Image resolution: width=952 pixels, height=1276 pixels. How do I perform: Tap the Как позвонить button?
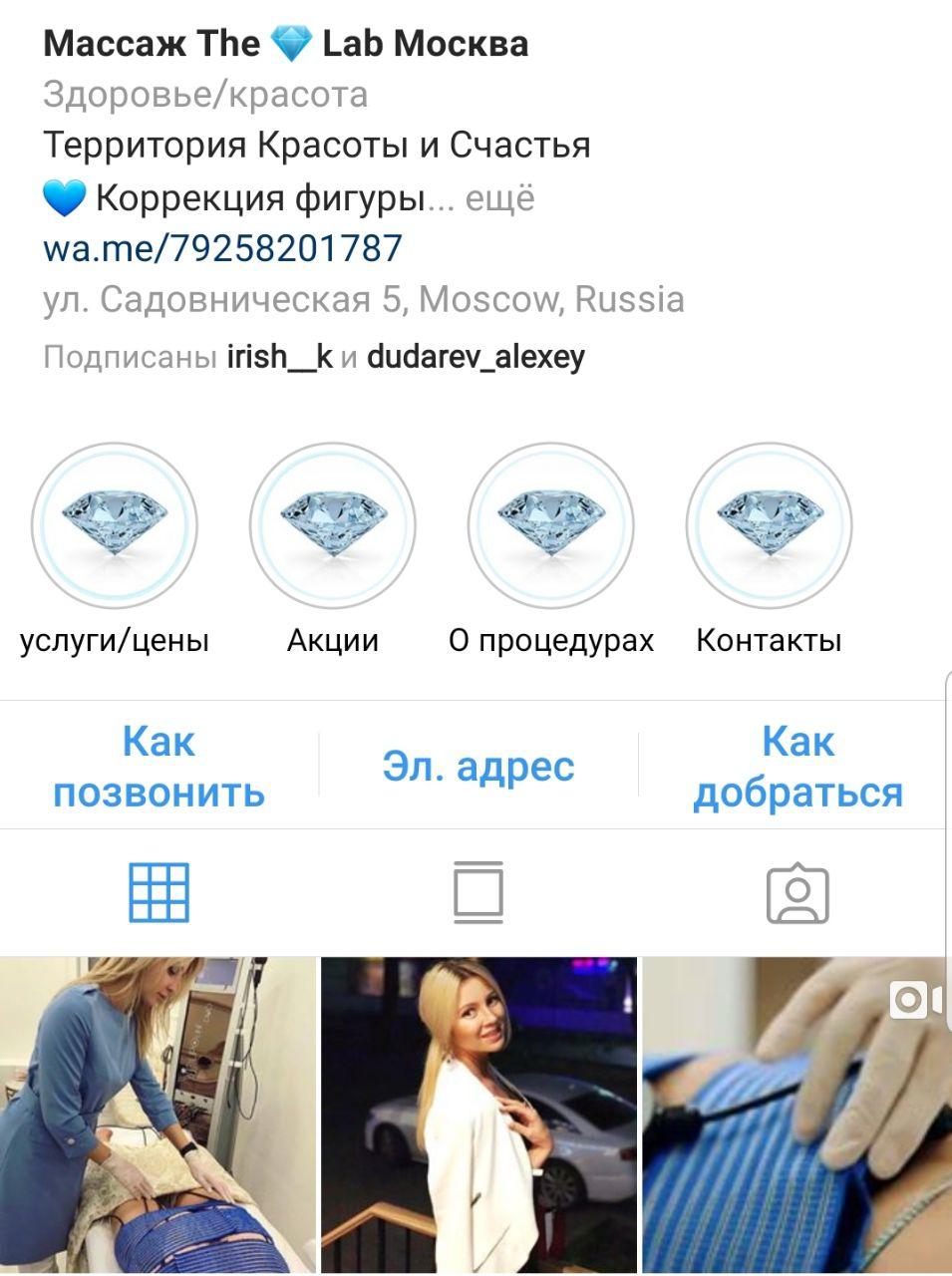pos(159,766)
